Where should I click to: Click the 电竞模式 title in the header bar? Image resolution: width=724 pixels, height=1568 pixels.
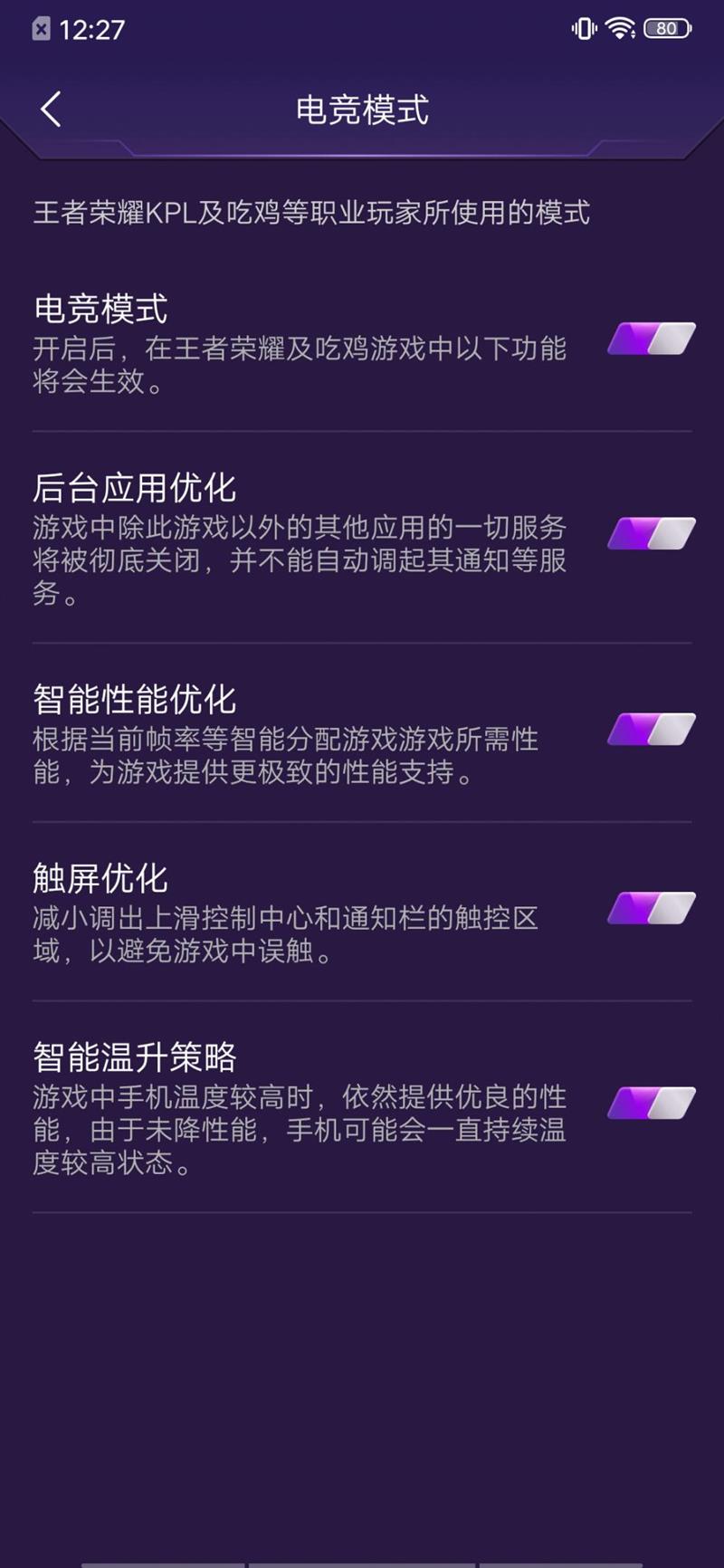click(361, 110)
